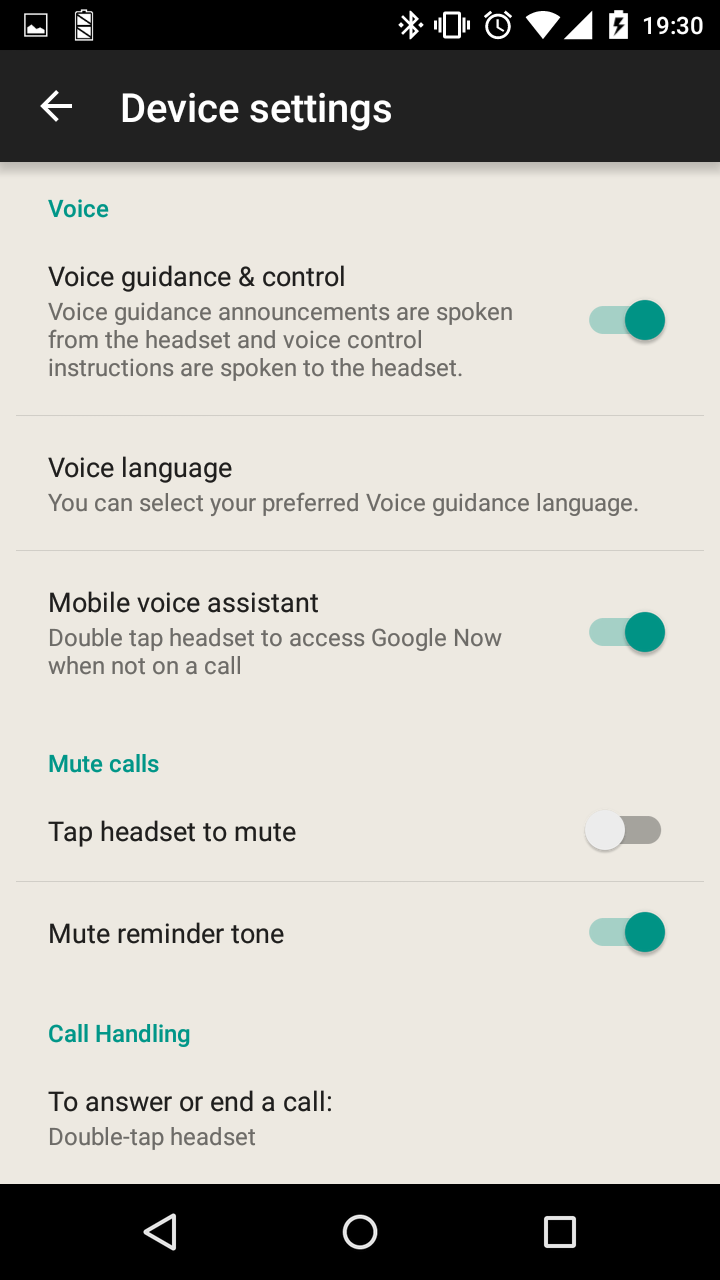
Task: Go back from Device settings
Action: point(56,107)
